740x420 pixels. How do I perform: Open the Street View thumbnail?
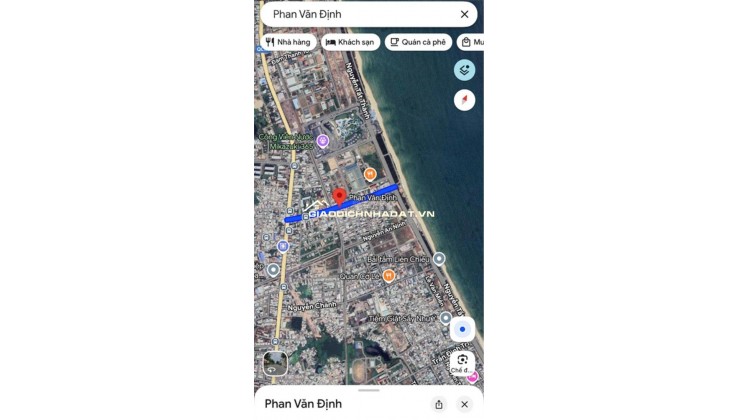(275, 363)
